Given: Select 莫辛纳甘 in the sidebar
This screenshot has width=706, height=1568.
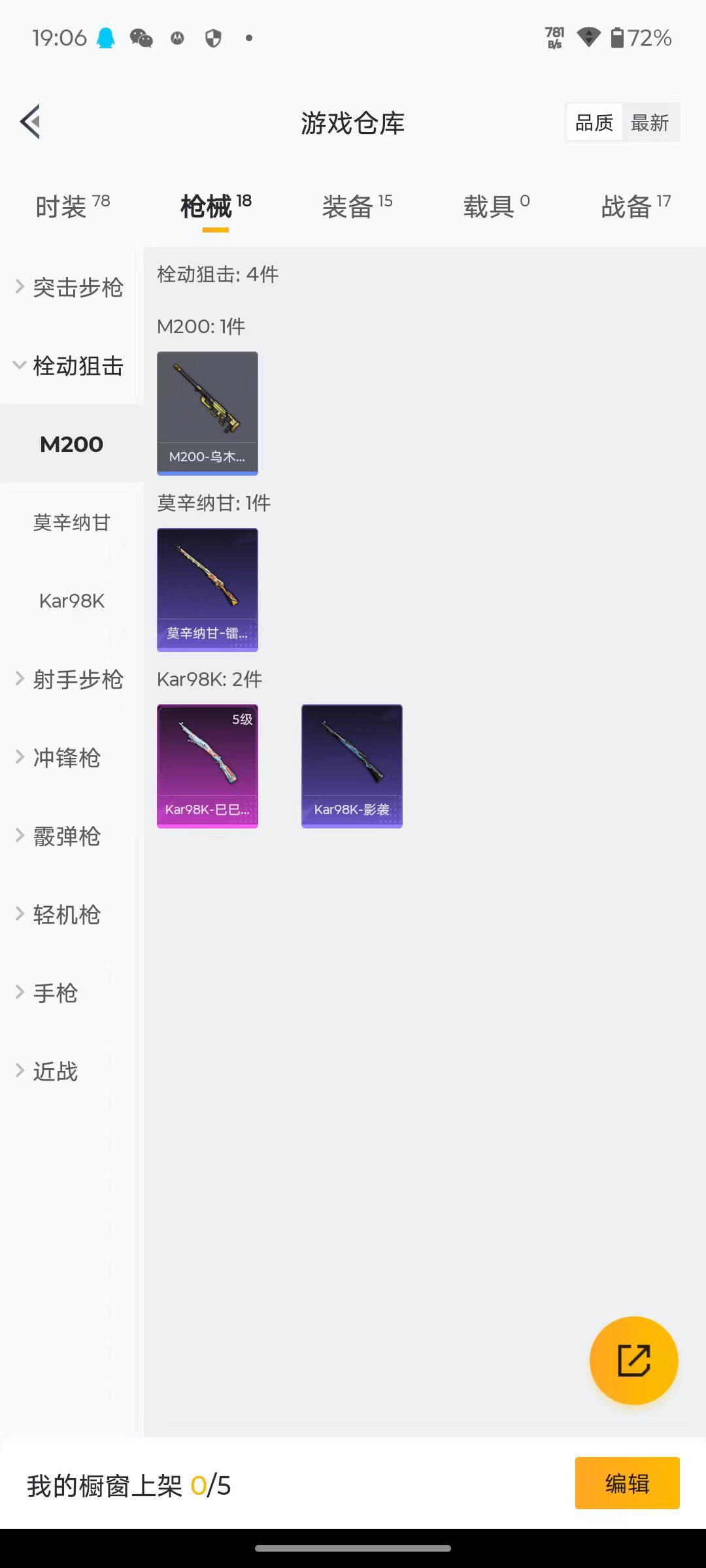Looking at the screenshot, I should click(72, 523).
